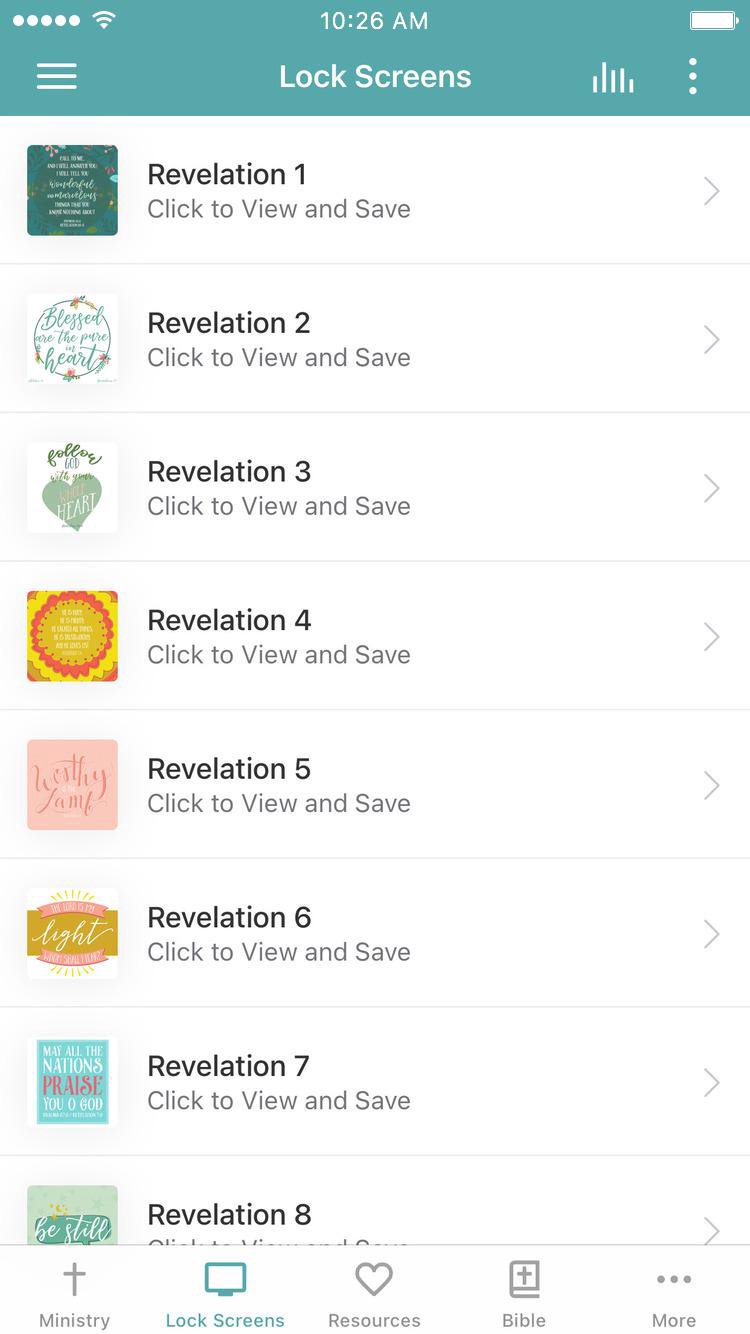Open the More tab
The height and width of the screenshot is (1334, 750).
tap(674, 1294)
